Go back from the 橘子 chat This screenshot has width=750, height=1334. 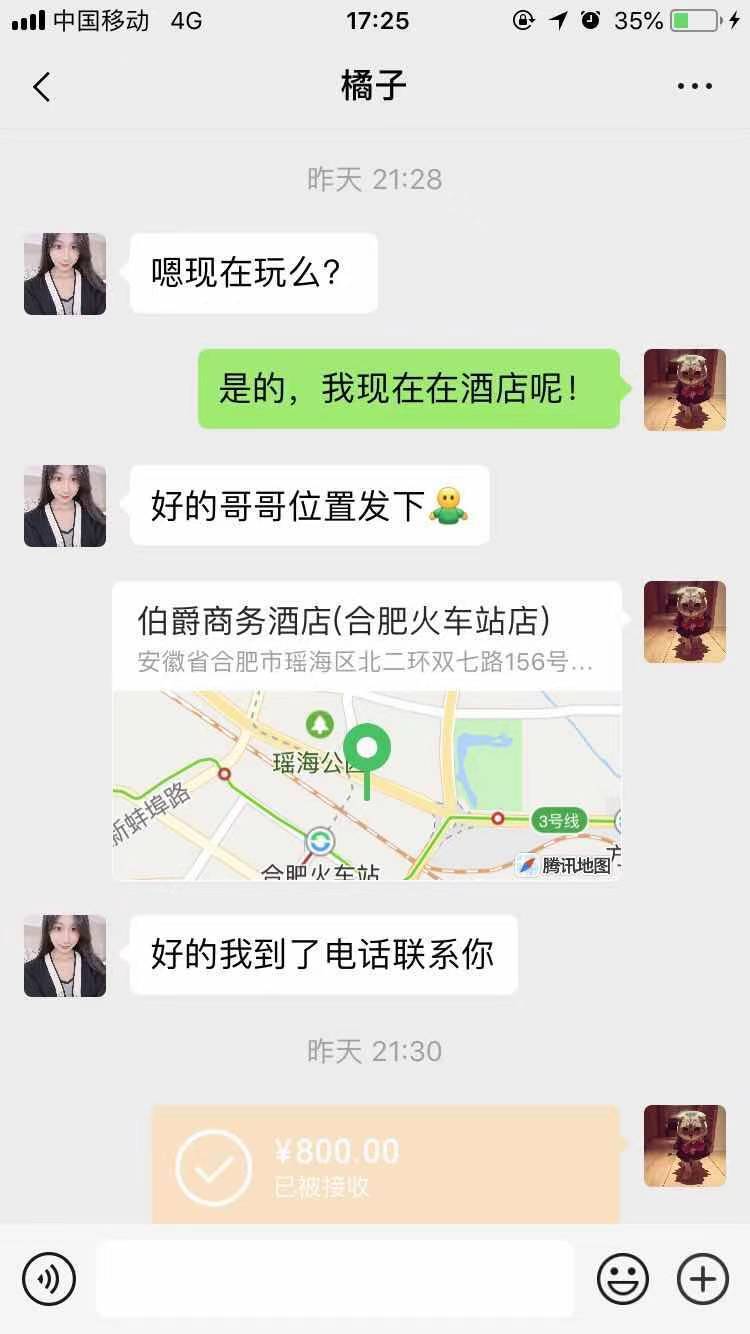(x=41, y=87)
